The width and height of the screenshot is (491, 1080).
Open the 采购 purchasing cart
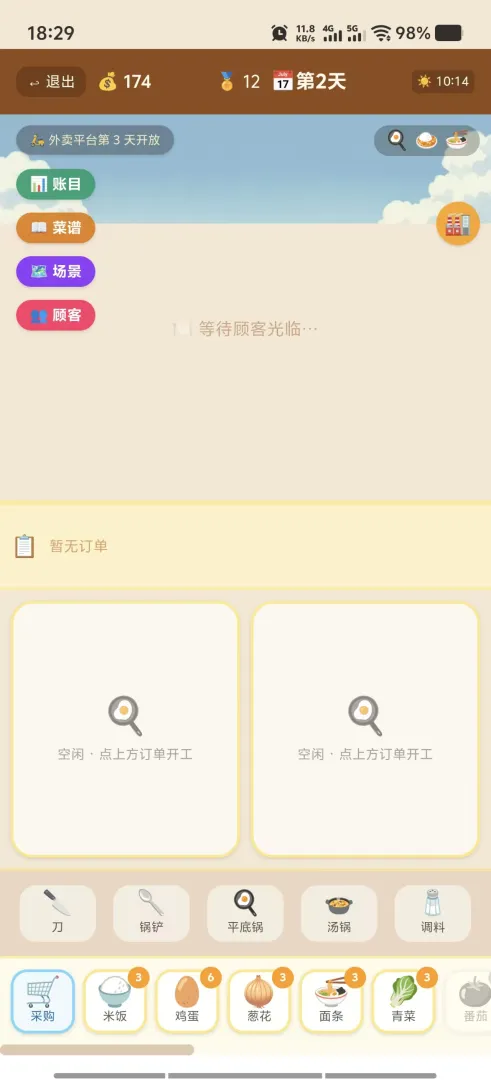(43, 1001)
